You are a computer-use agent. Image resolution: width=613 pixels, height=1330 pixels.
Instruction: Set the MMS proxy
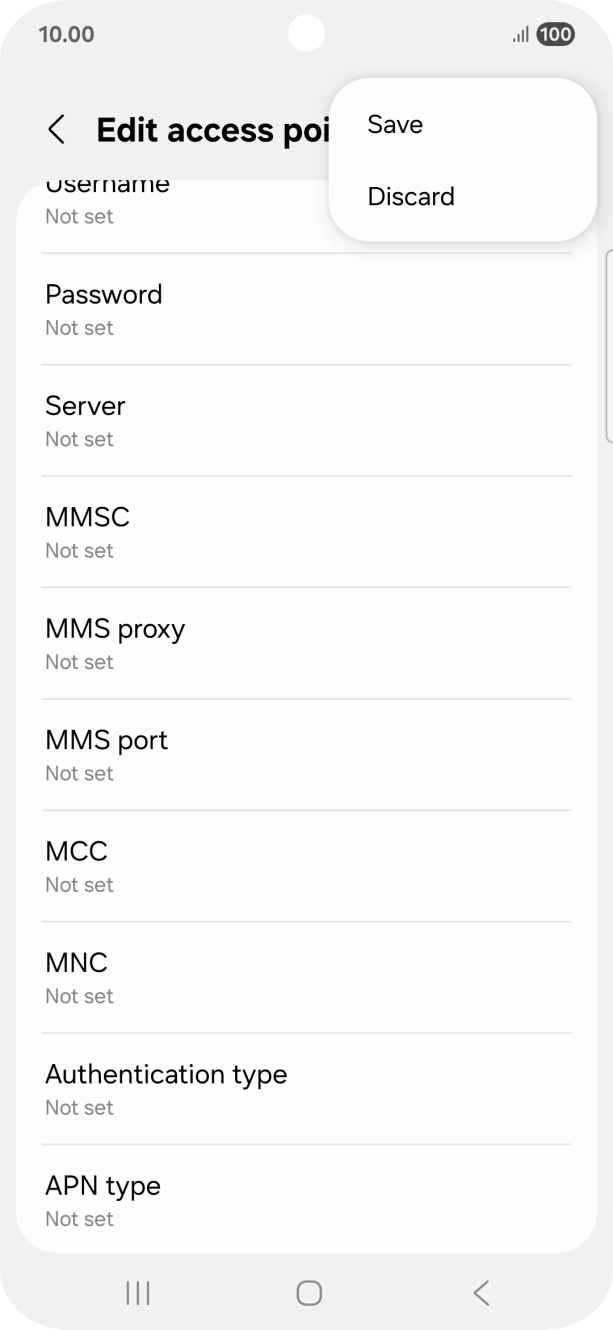[x=306, y=643]
